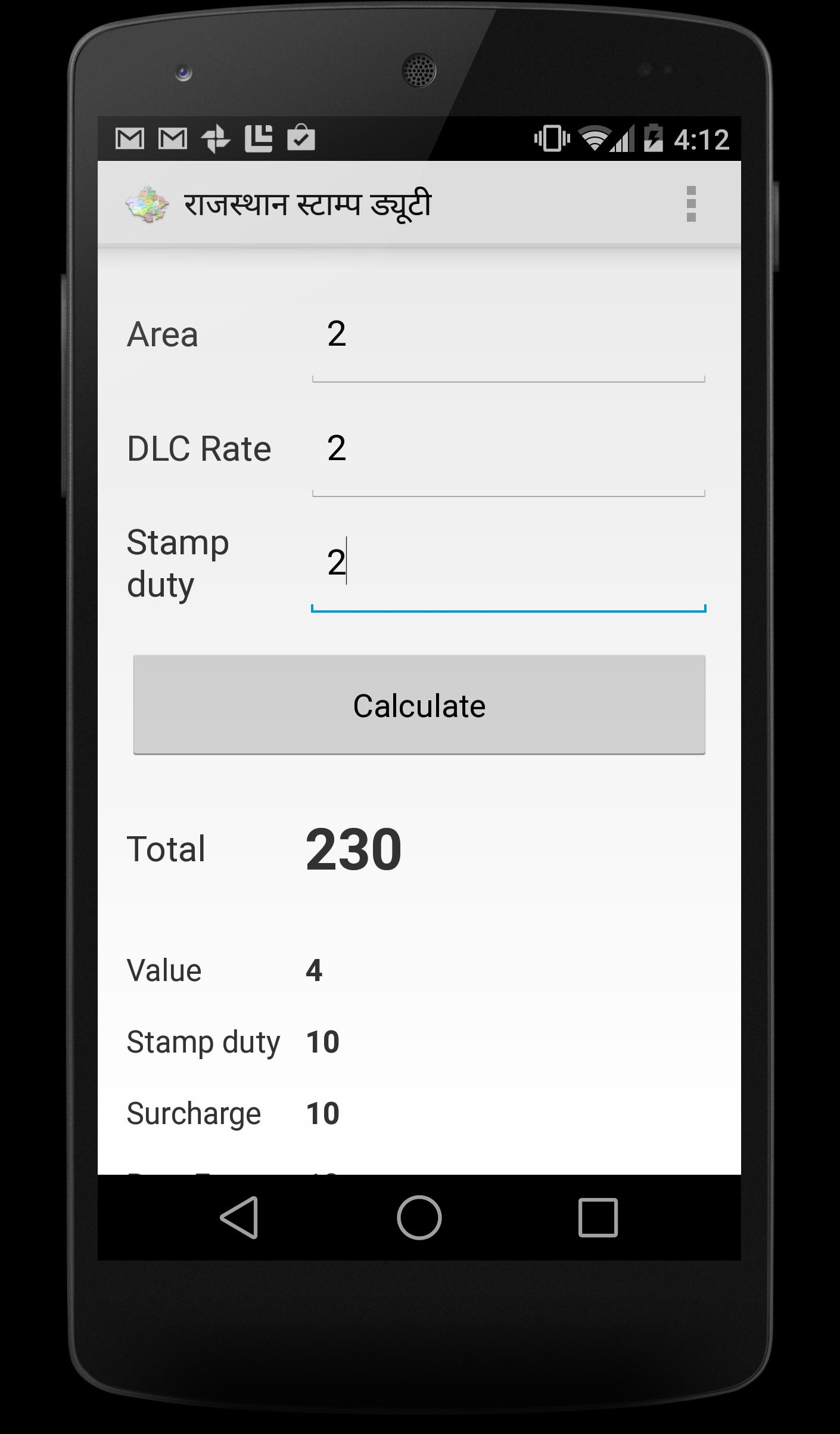Go to the home screen
Image resolution: width=840 pixels, height=1434 pixels.
coord(419,1218)
